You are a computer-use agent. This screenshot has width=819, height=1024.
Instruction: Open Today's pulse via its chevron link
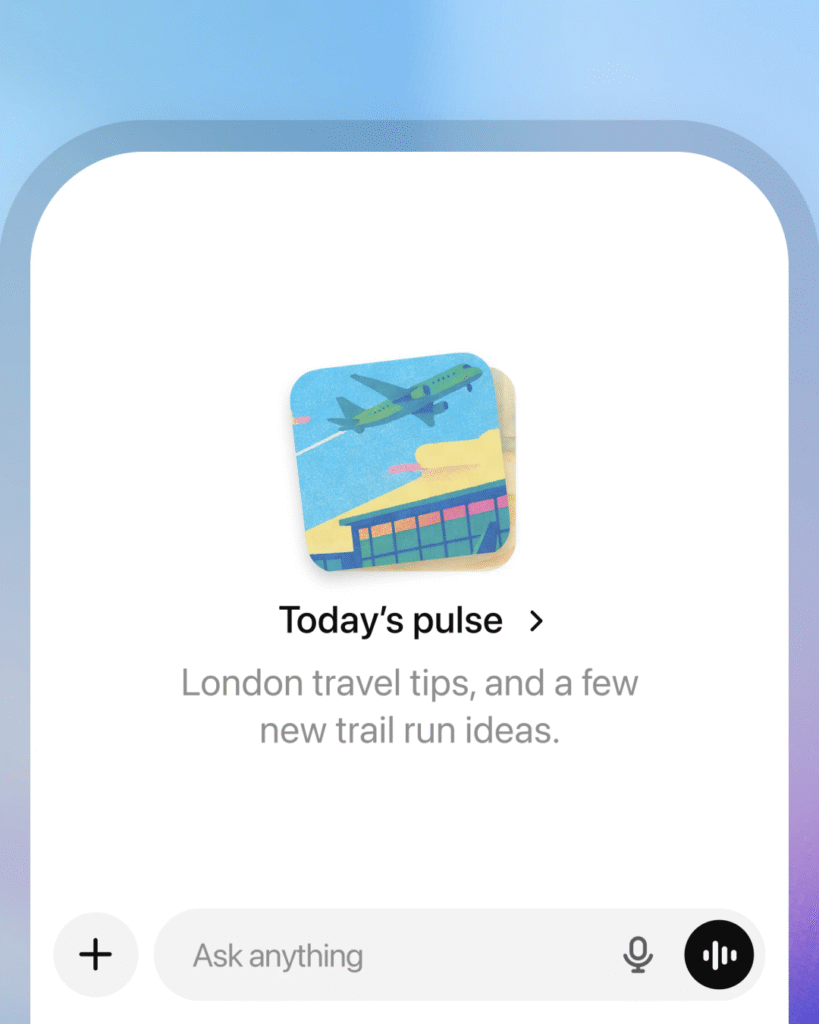537,621
